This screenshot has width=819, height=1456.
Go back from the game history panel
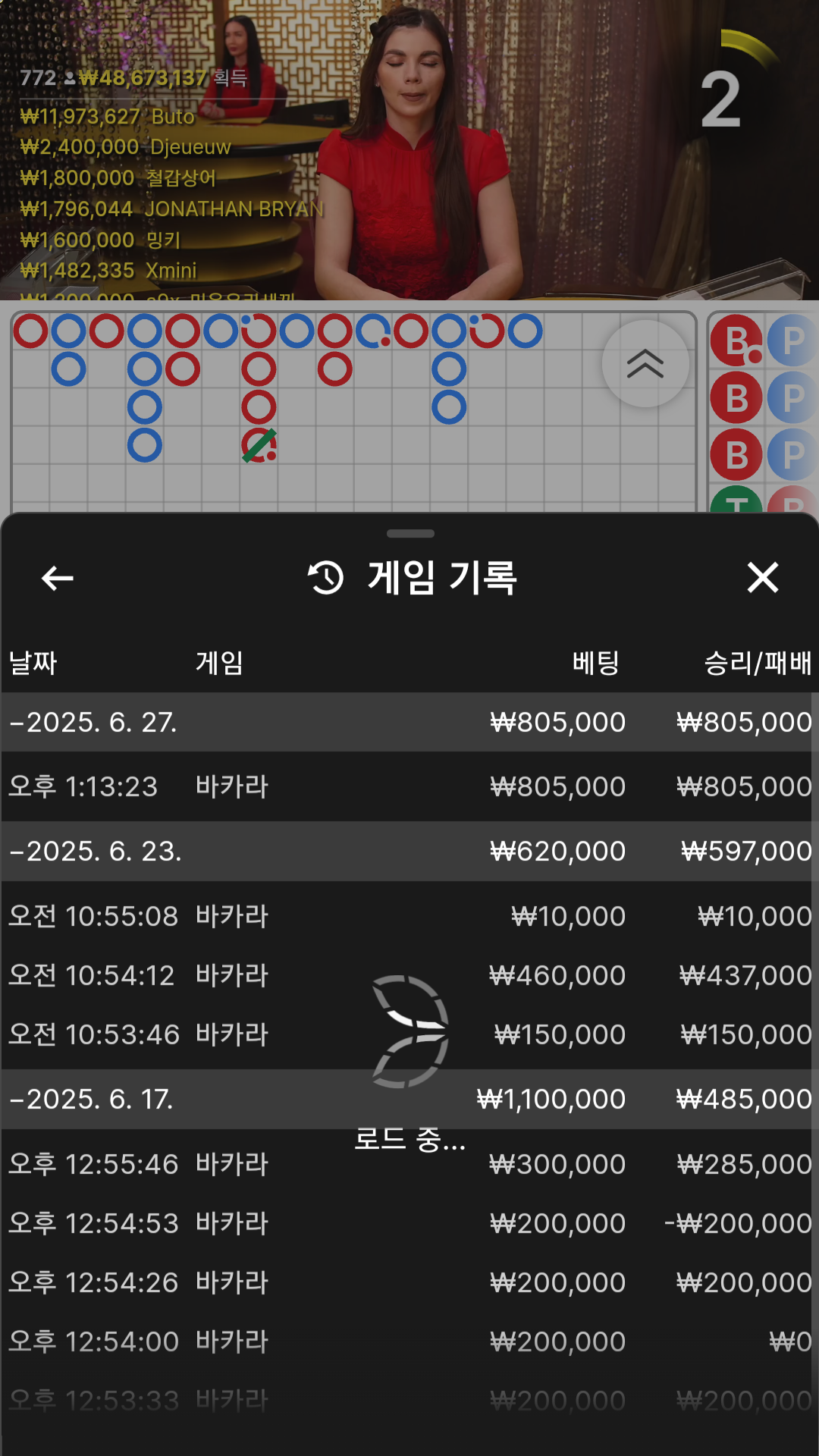click(x=57, y=579)
